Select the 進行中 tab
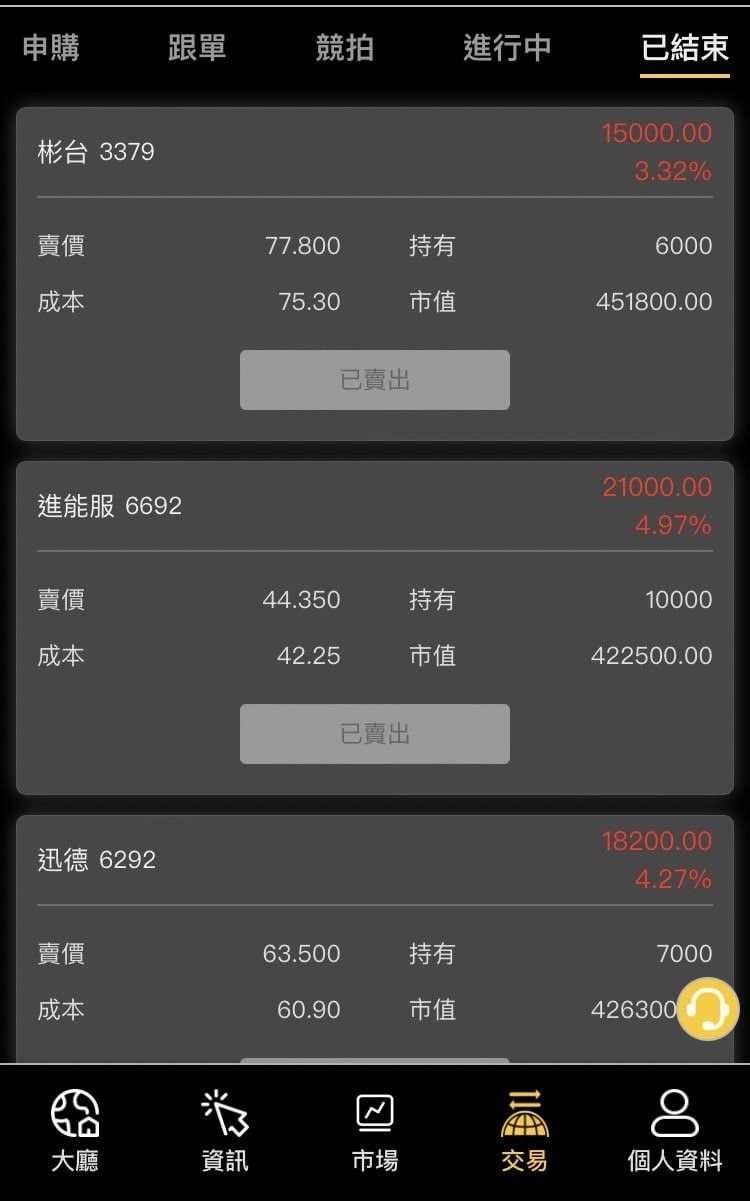750x1201 pixels. pyautogui.click(x=507, y=47)
